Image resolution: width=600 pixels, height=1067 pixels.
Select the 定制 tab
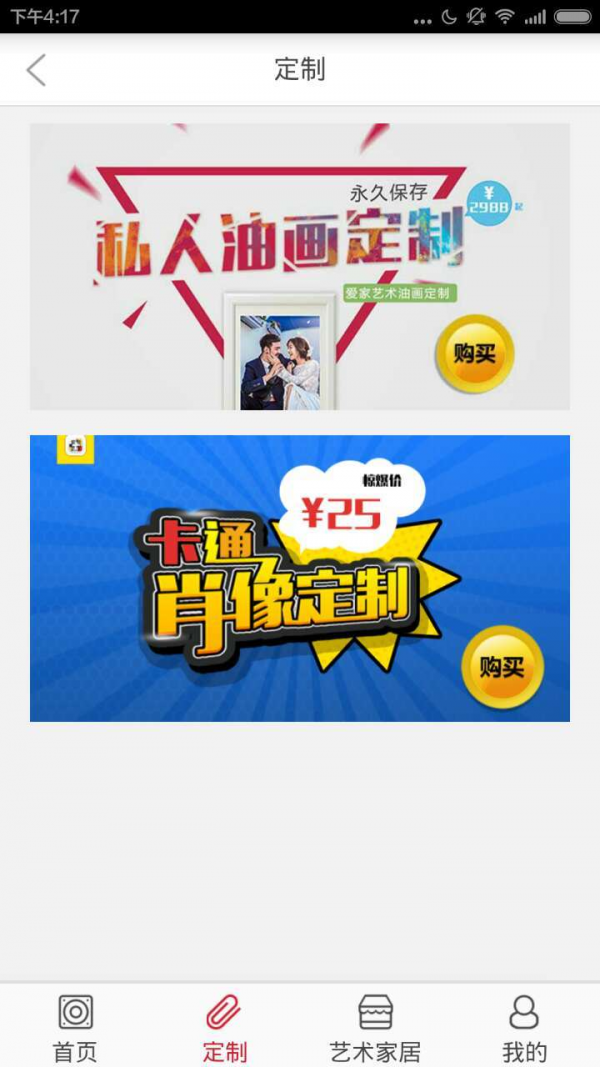click(224, 1027)
